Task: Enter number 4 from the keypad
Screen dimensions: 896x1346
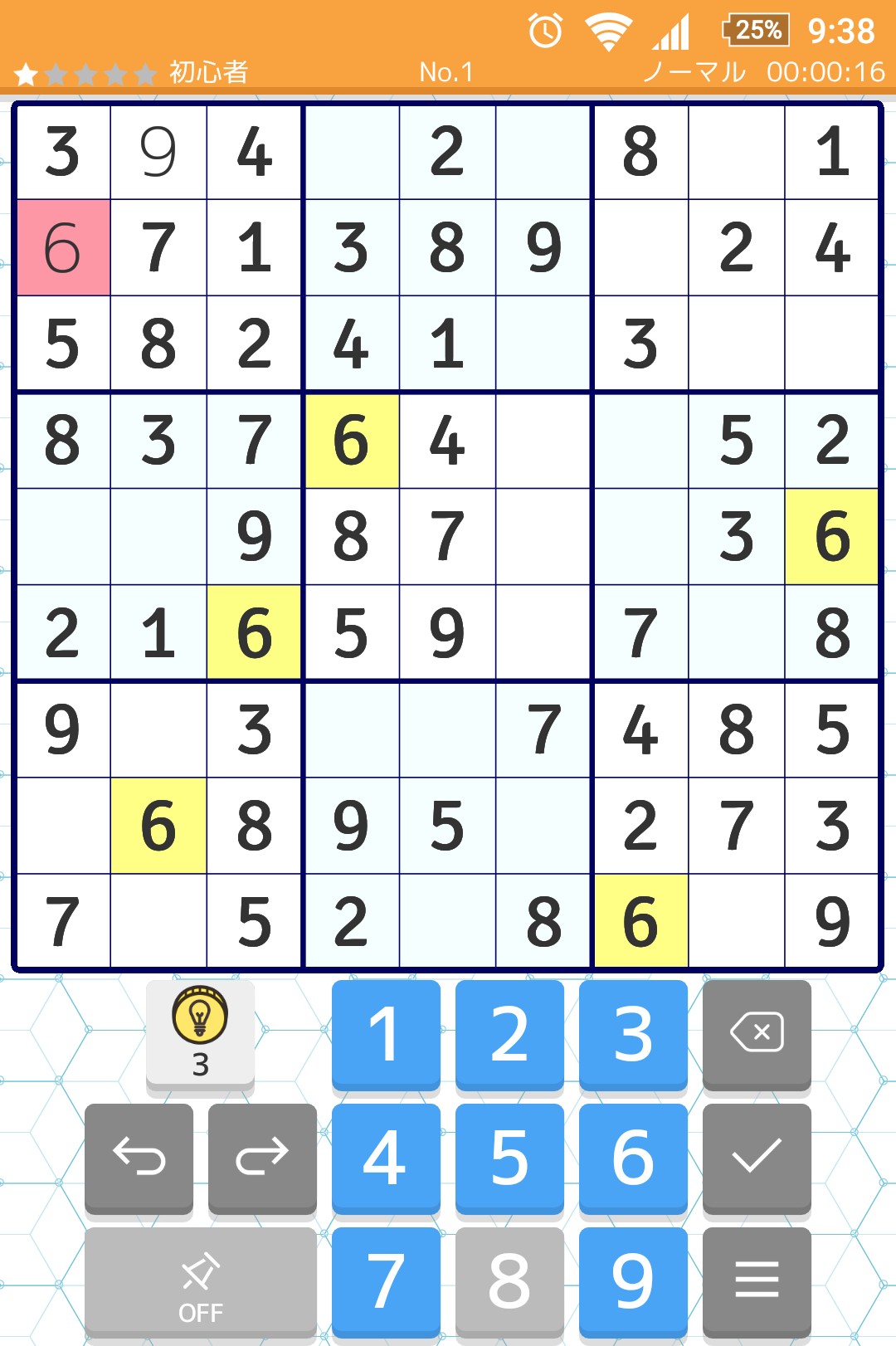Action: (x=386, y=1156)
